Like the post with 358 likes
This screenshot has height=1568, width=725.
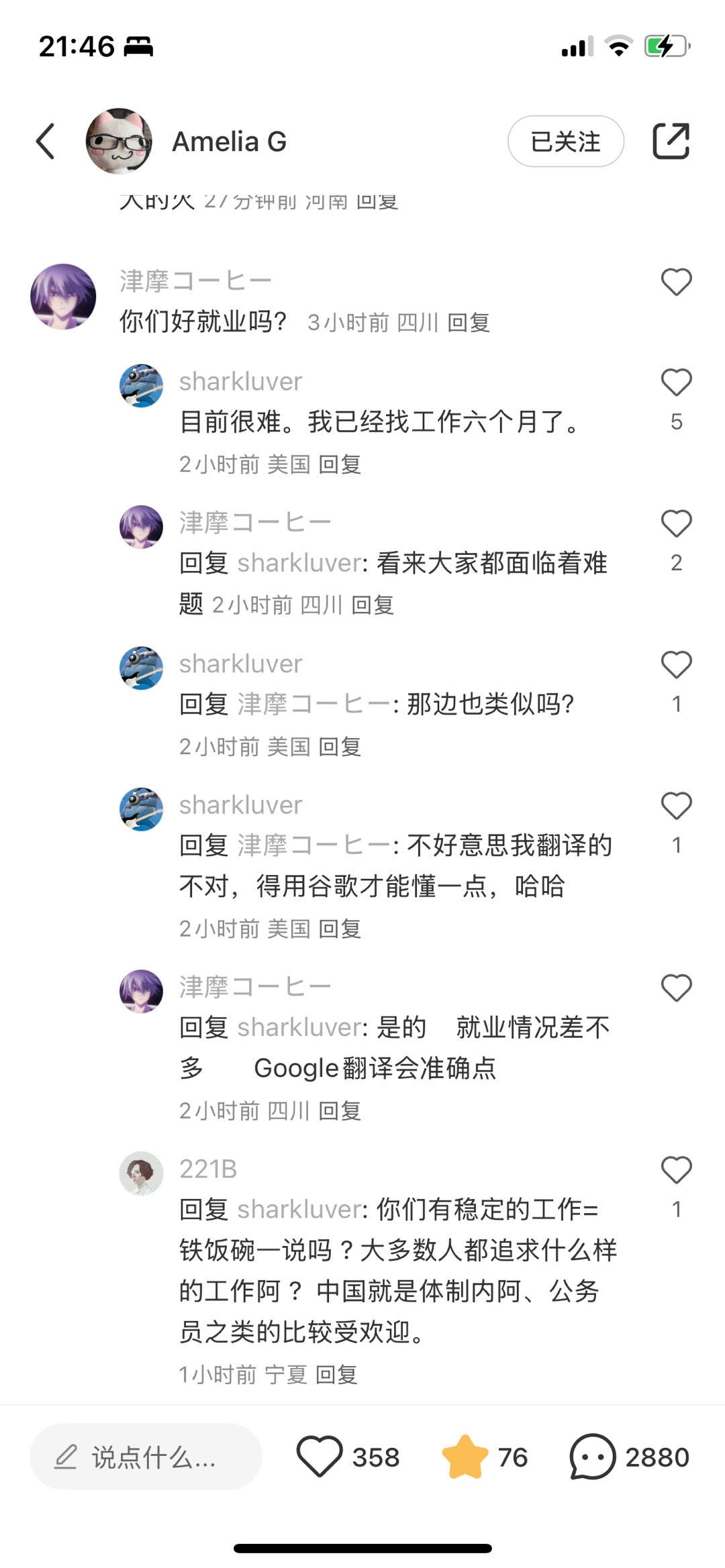tap(320, 1457)
